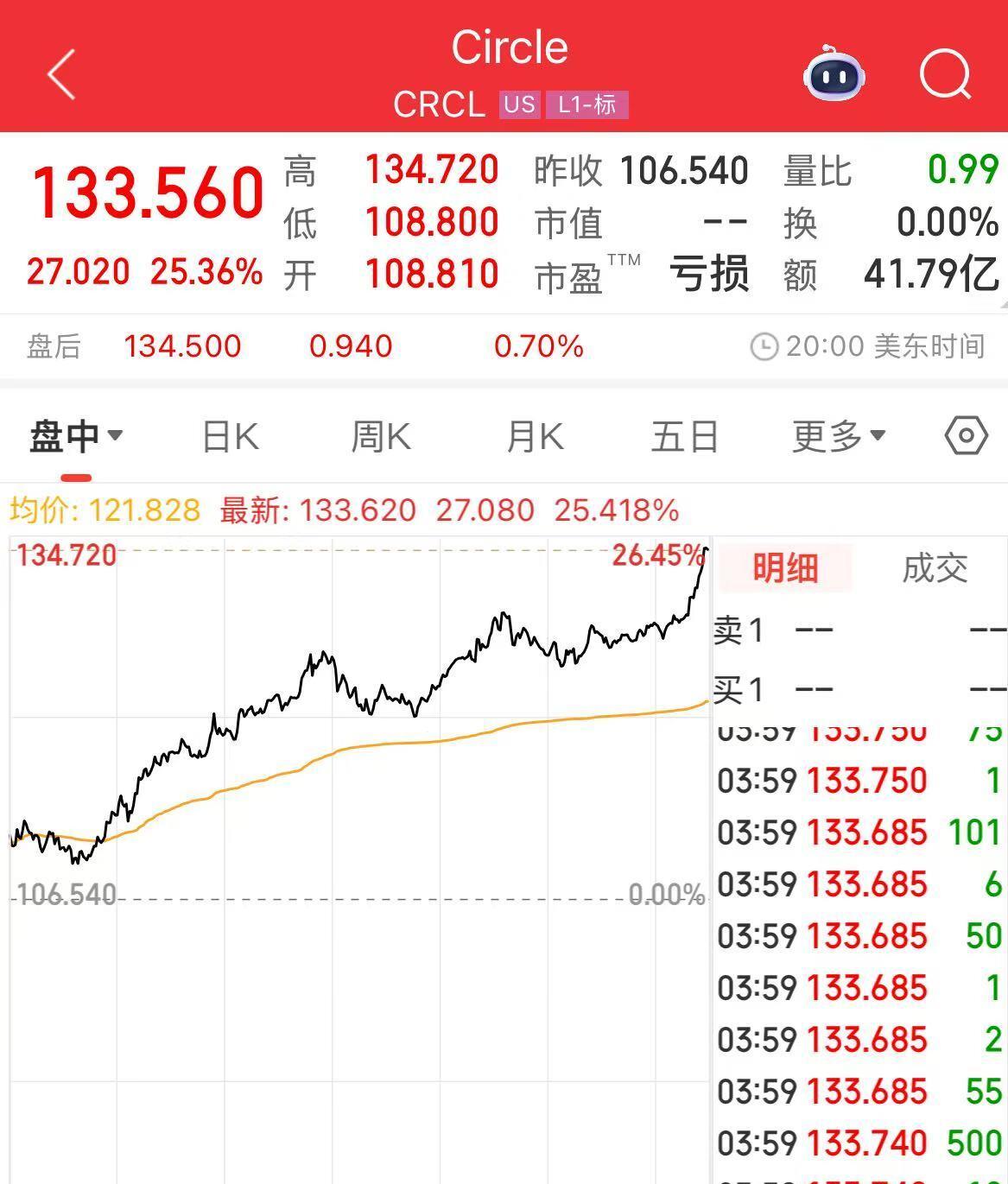Switch to the 周K chart tab
Viewport: 1008px width, 1184px height.
[381, 436]
